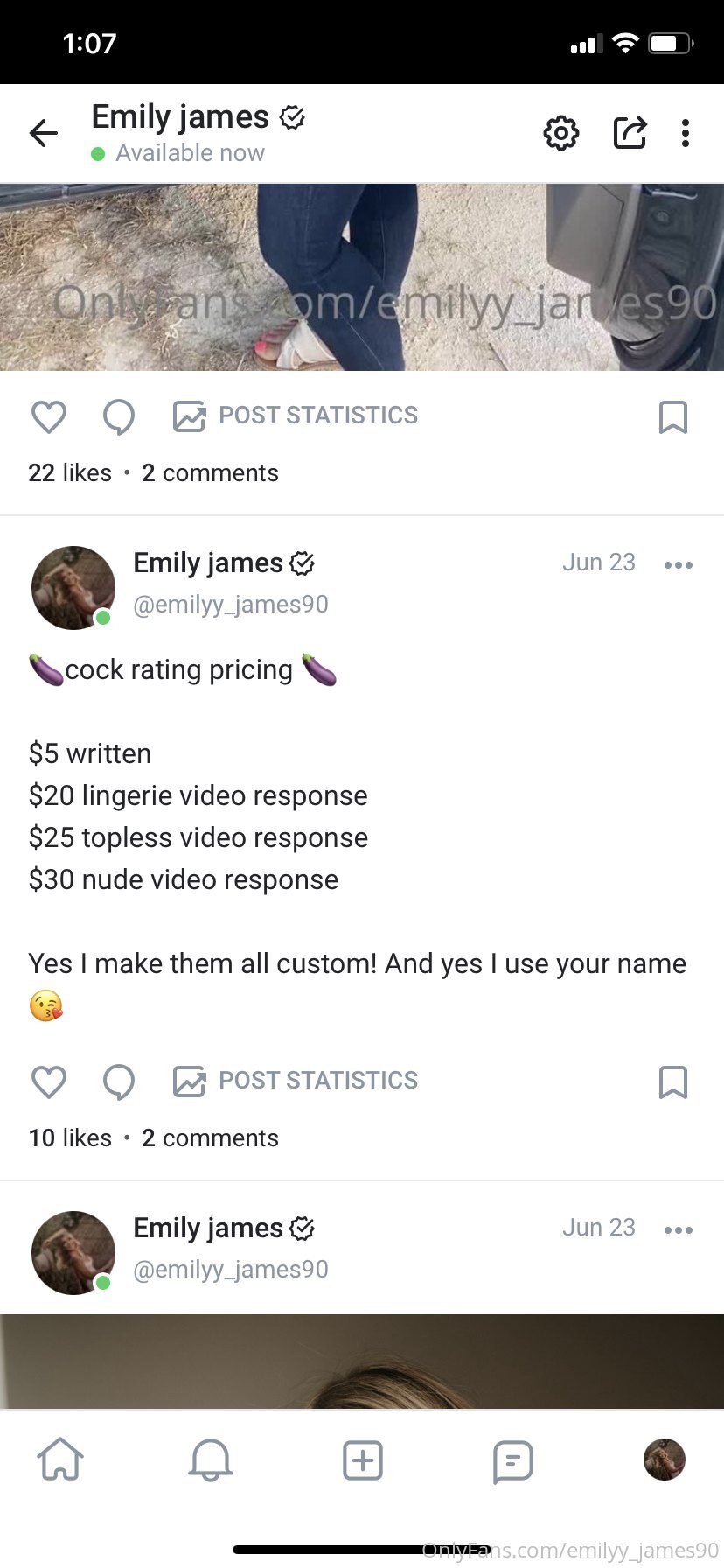Open the home feed tab
The height and width of the screenshot is (1568, 724).
point(60,1459)
